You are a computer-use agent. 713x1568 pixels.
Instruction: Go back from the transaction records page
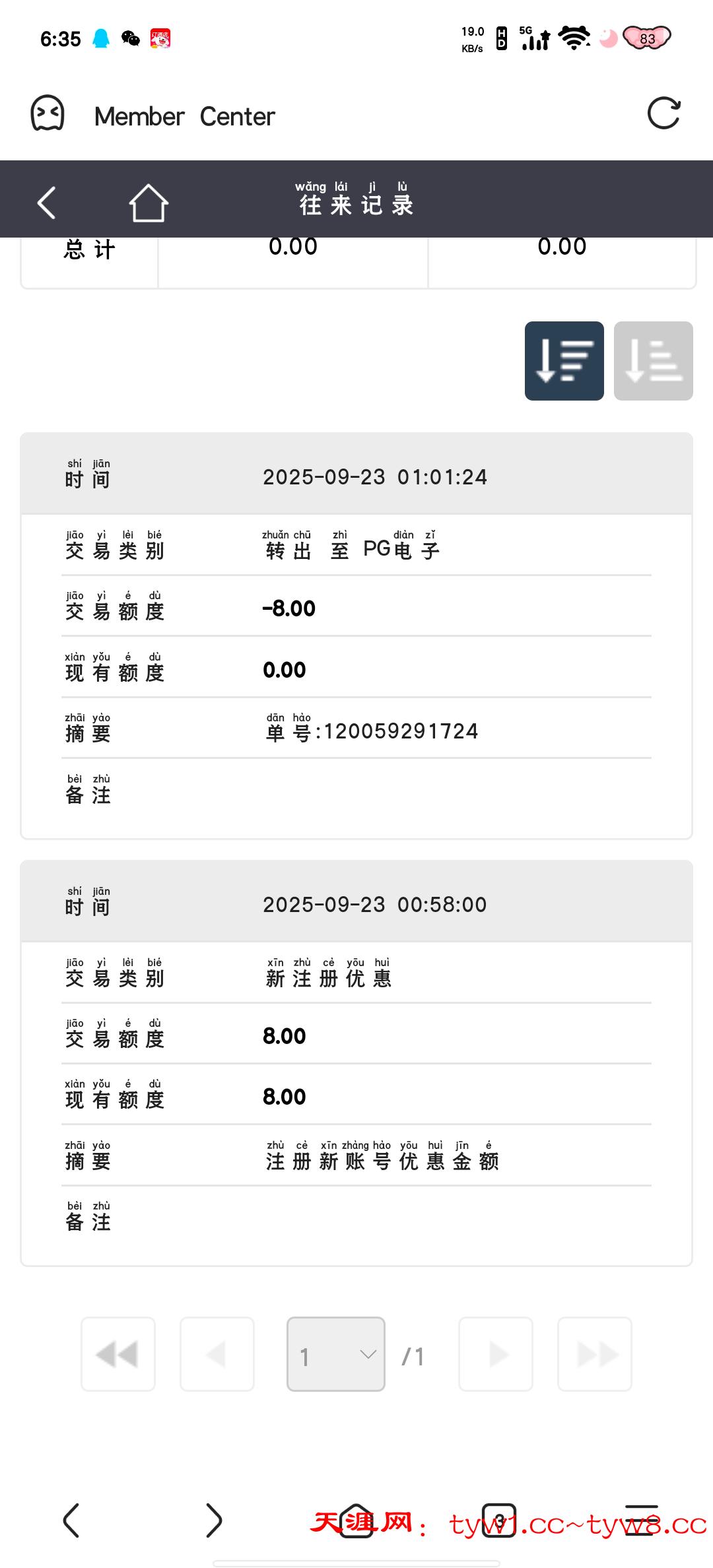pos(46,203)
